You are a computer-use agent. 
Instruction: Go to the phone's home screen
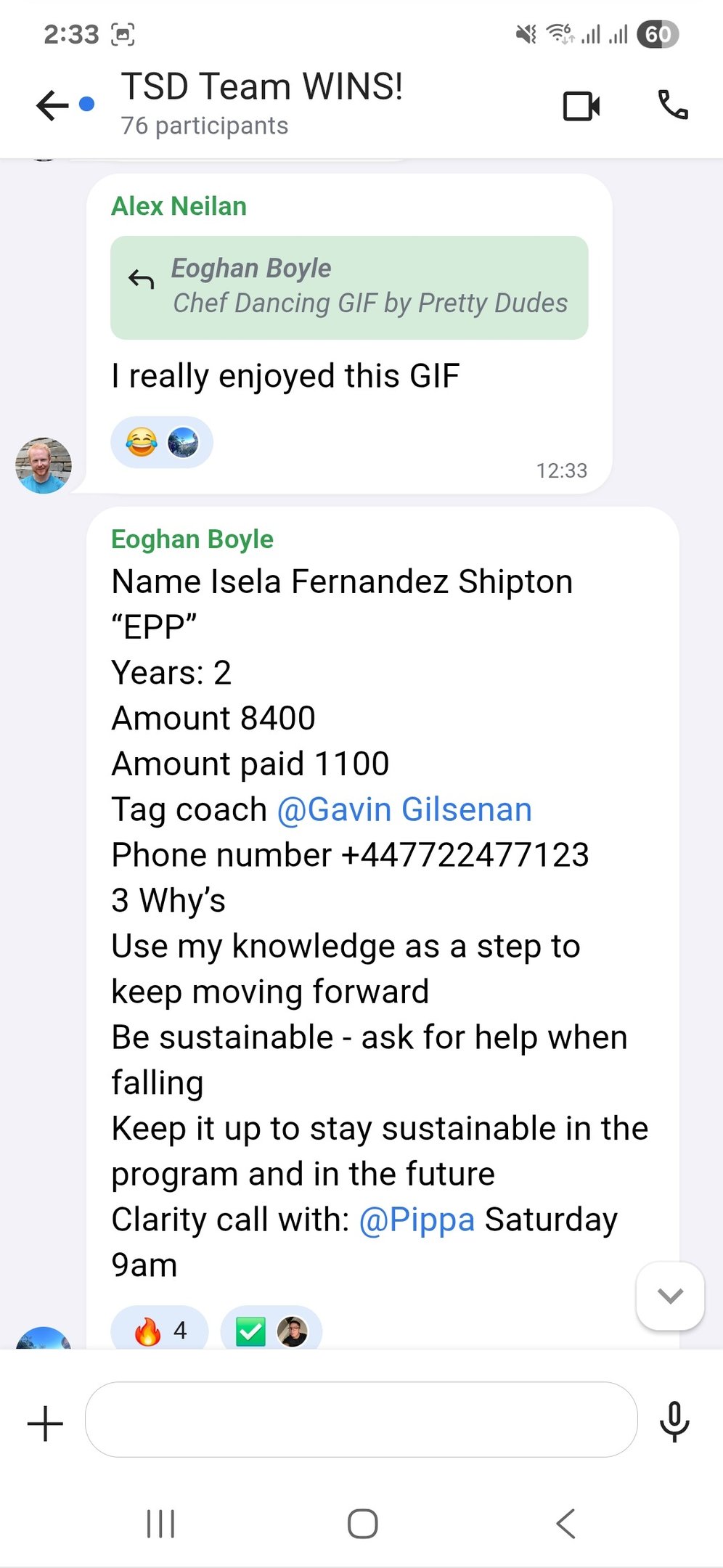tap(362, 1523)
